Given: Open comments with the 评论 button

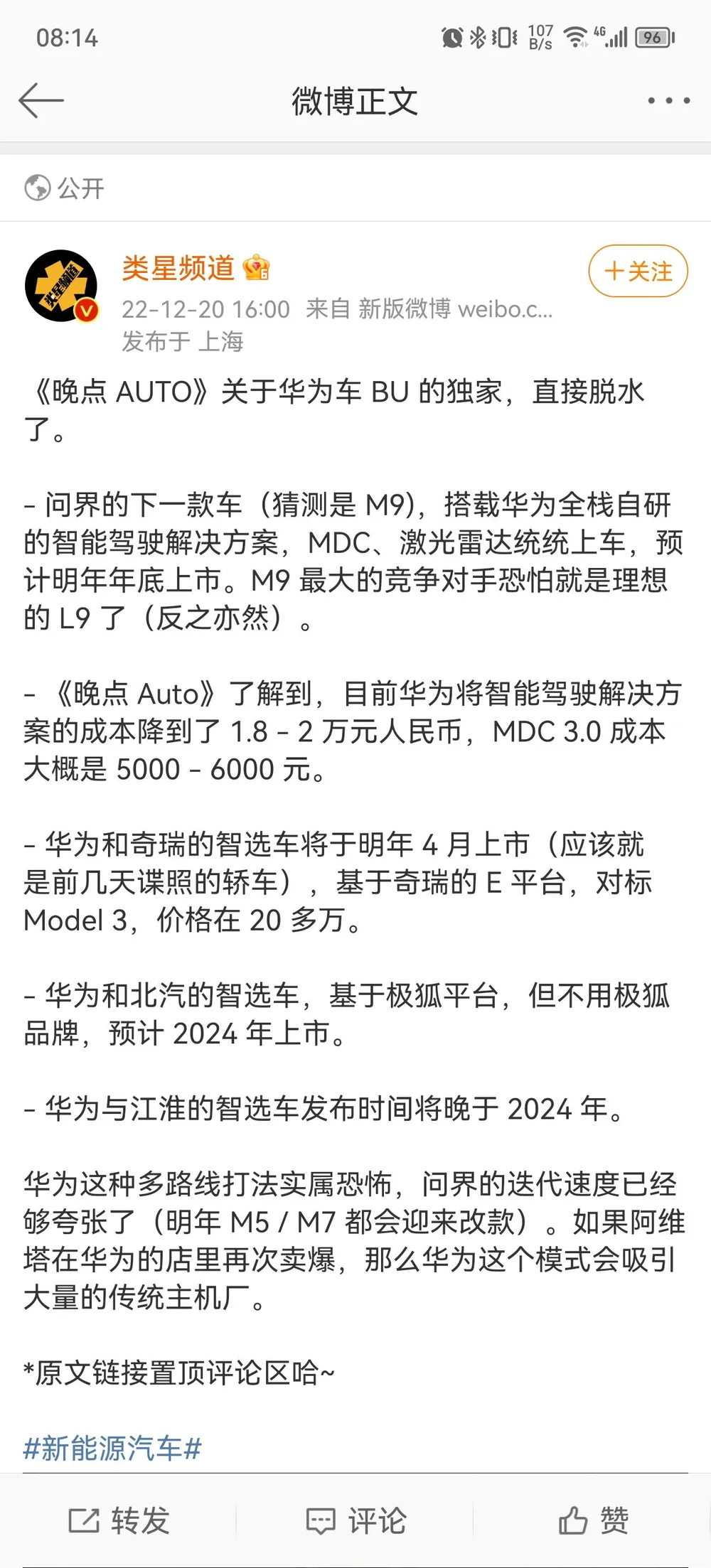Looking at the screenshot, I should (x=355, y=1520).
